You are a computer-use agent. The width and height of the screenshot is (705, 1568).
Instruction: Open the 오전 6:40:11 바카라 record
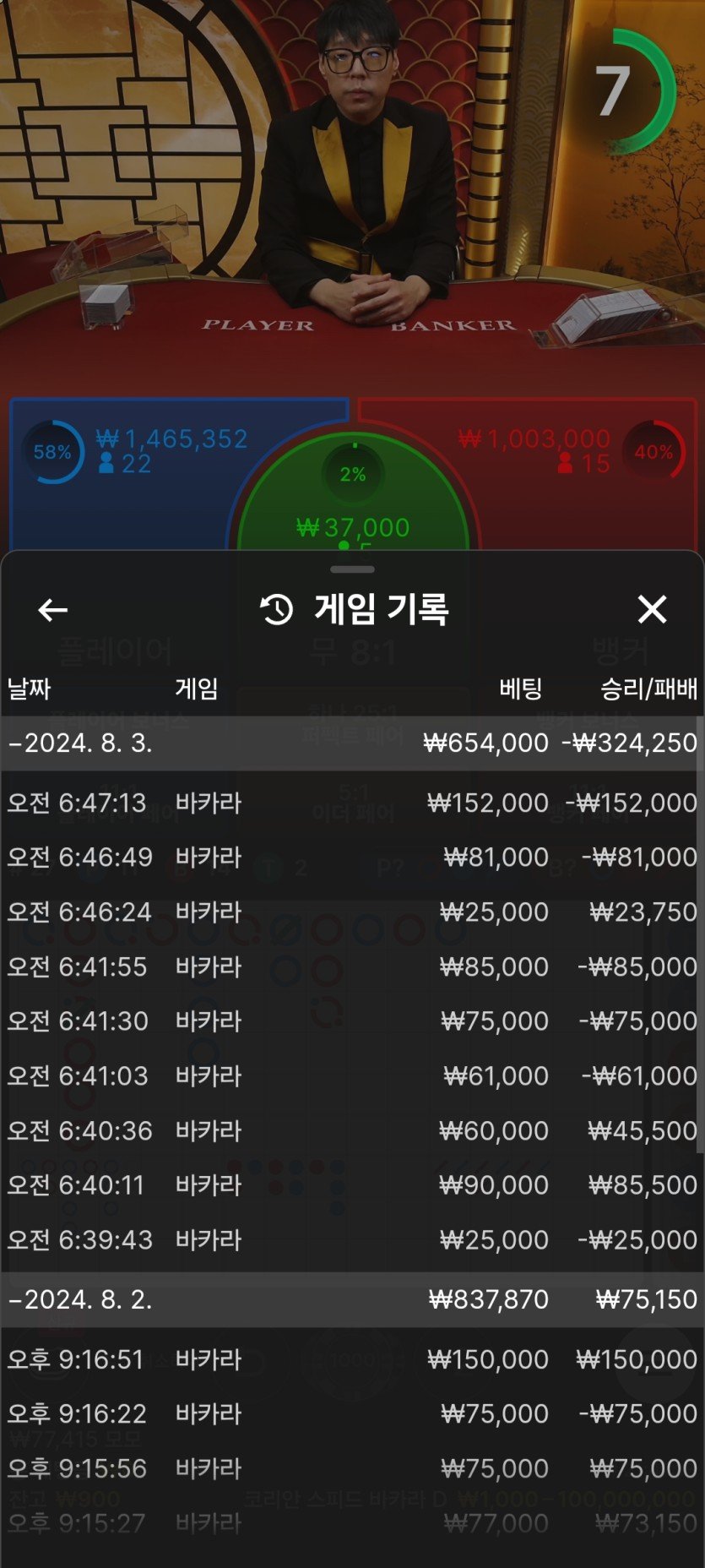351,1185
